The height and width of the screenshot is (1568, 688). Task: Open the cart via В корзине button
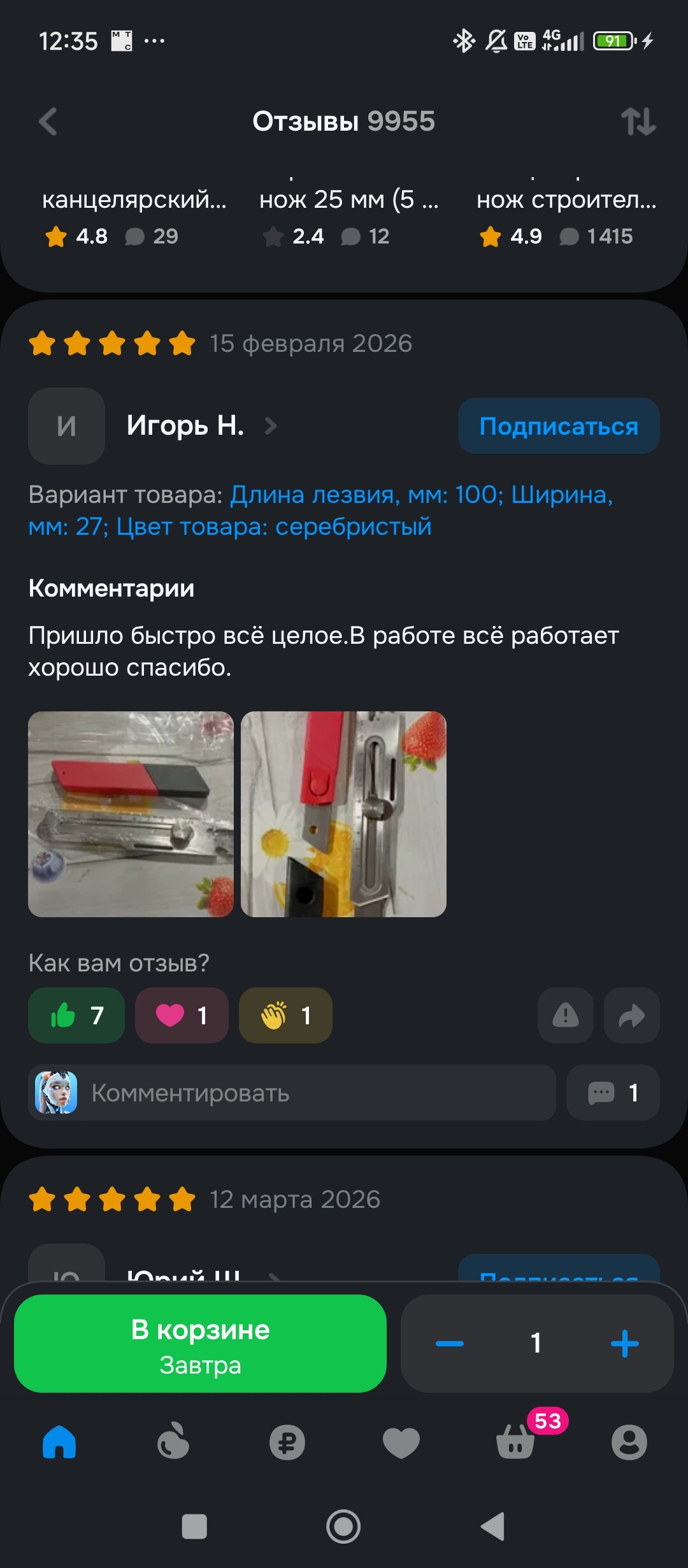(x=200, y=1343)
